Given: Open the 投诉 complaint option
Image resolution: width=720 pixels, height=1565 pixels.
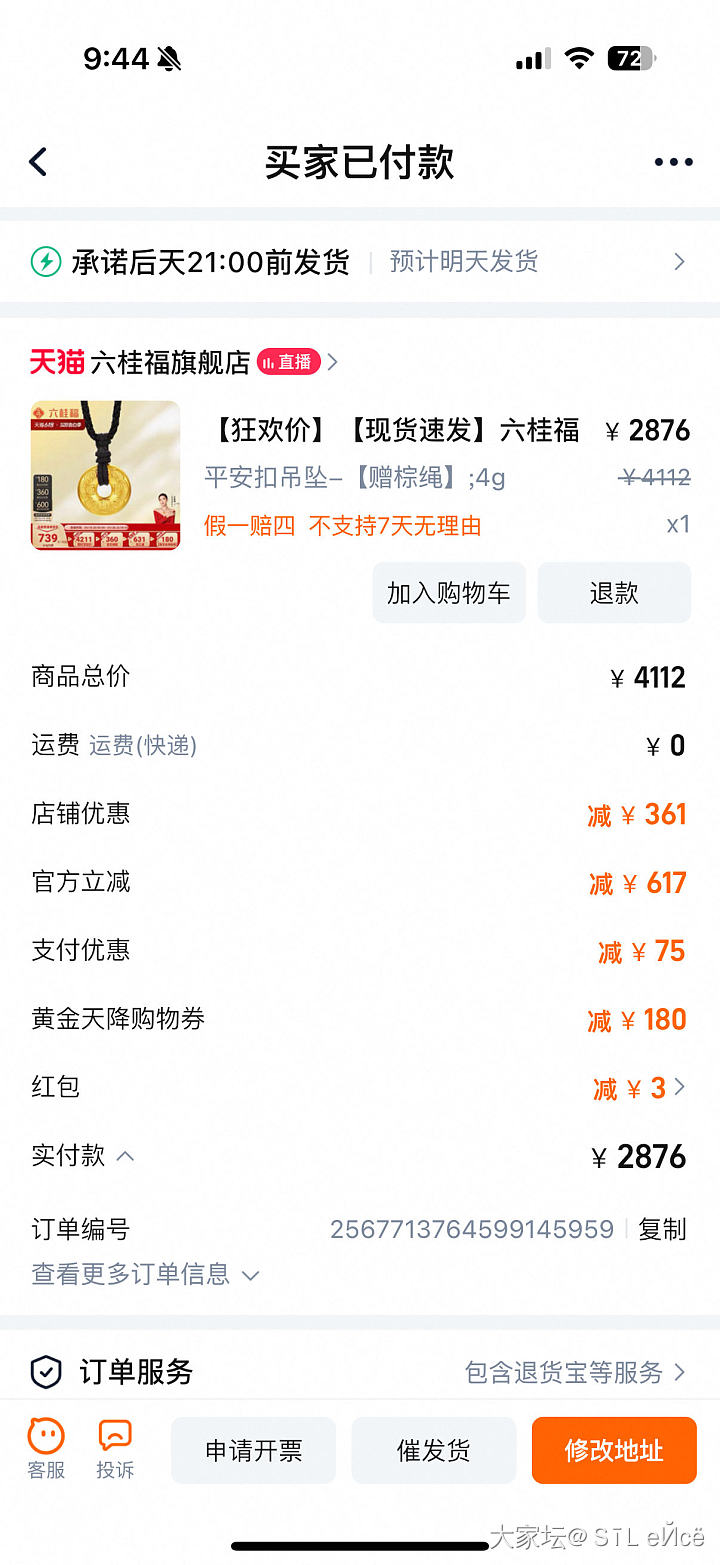Looking at the screenshot, I should (x=115, y=1450).
